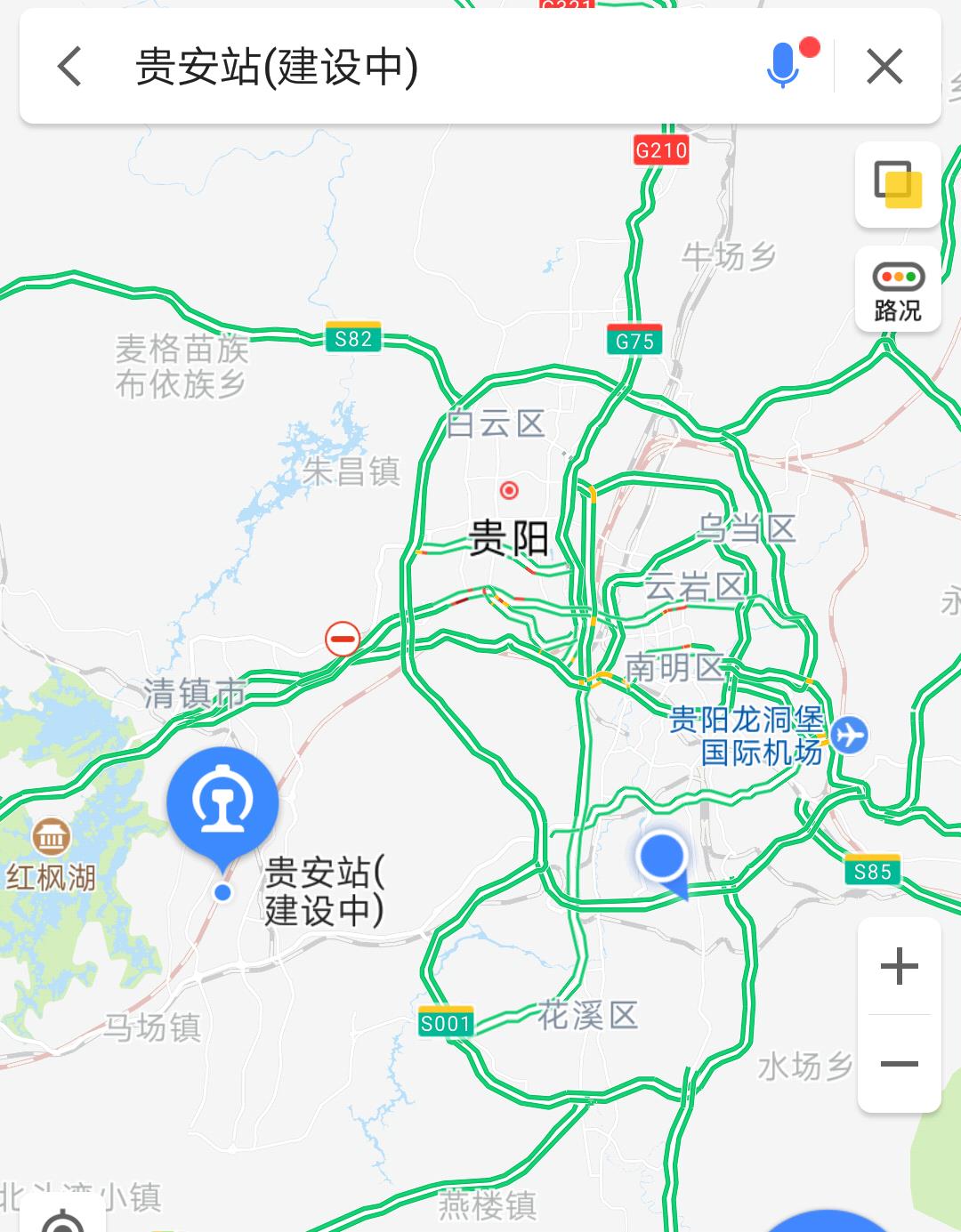Tap the 贵阳龙洞堡国际机场 airport marker
This screenshot has height=1232, width=961.
(x=851, y=735)
